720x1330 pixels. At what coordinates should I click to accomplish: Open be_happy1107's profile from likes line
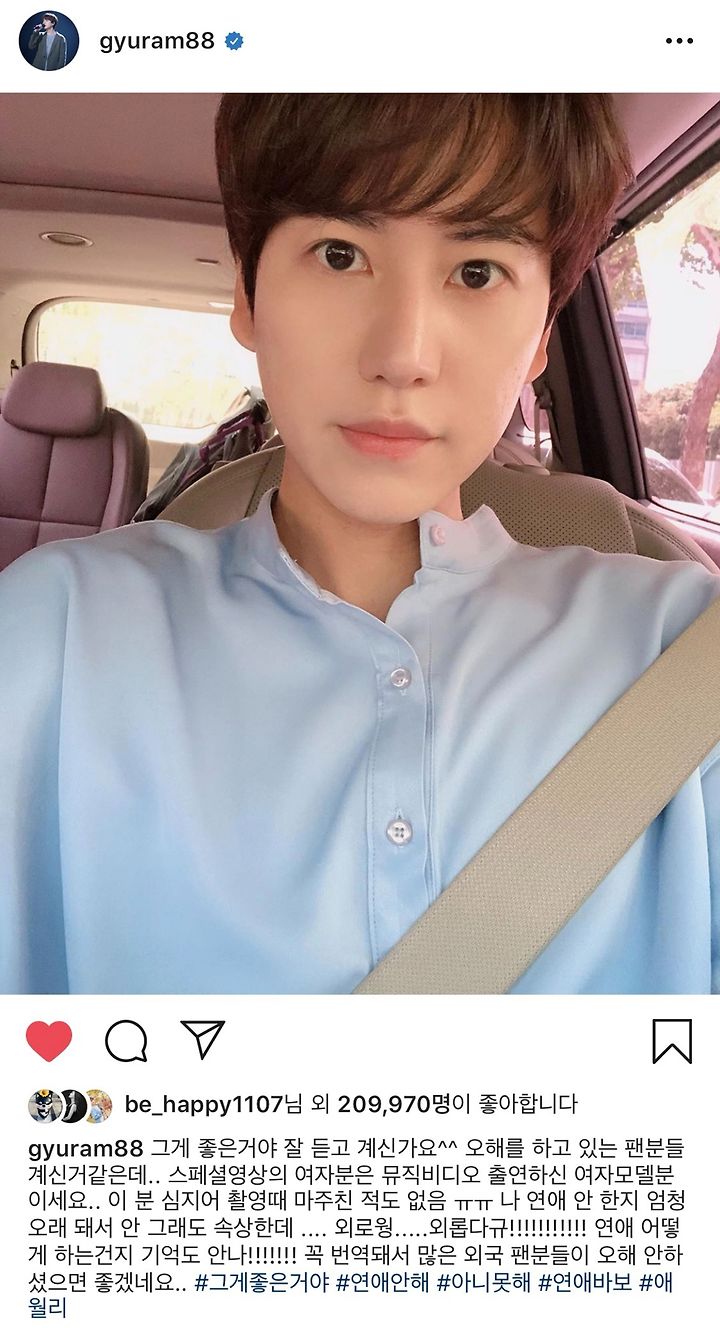pos(204,1105)
